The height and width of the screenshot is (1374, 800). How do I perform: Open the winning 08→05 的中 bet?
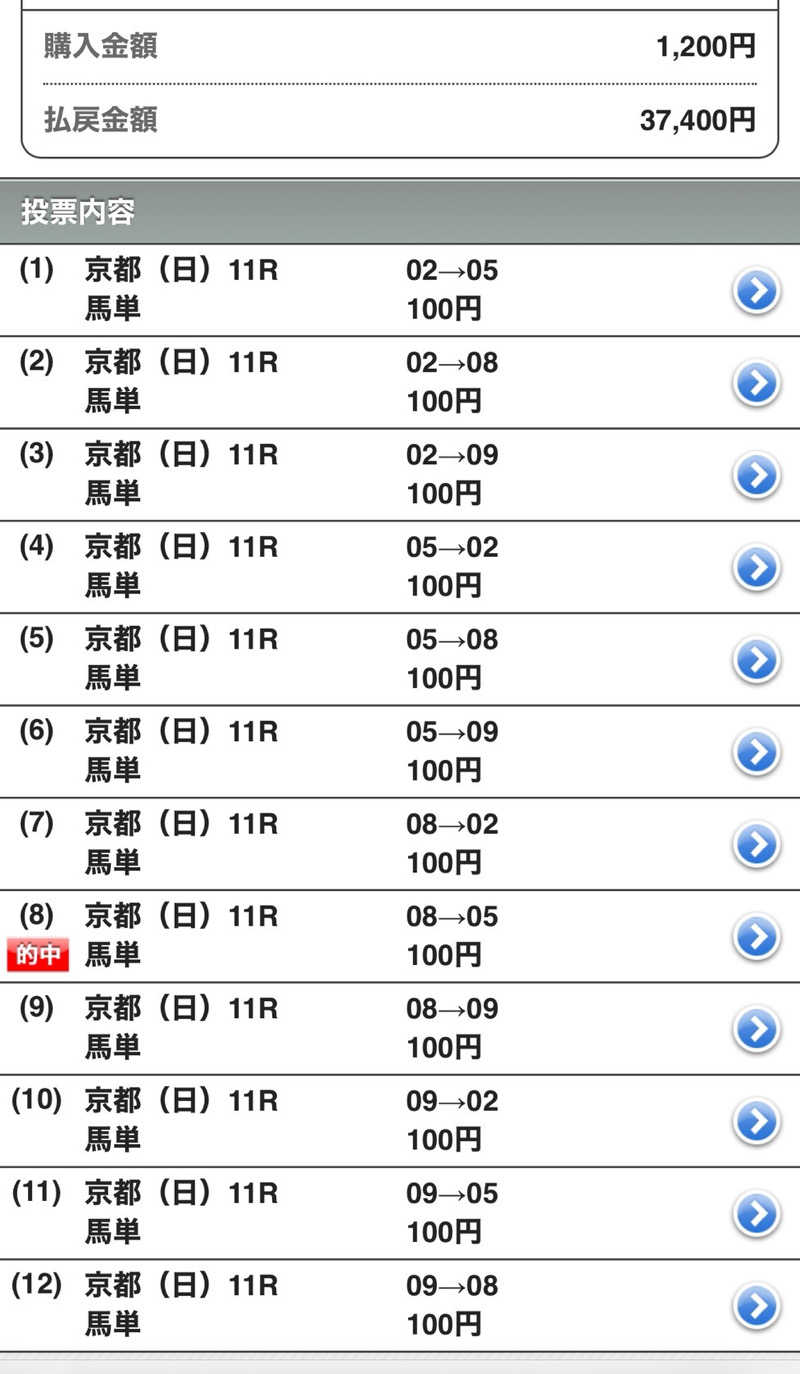point(757,937)
